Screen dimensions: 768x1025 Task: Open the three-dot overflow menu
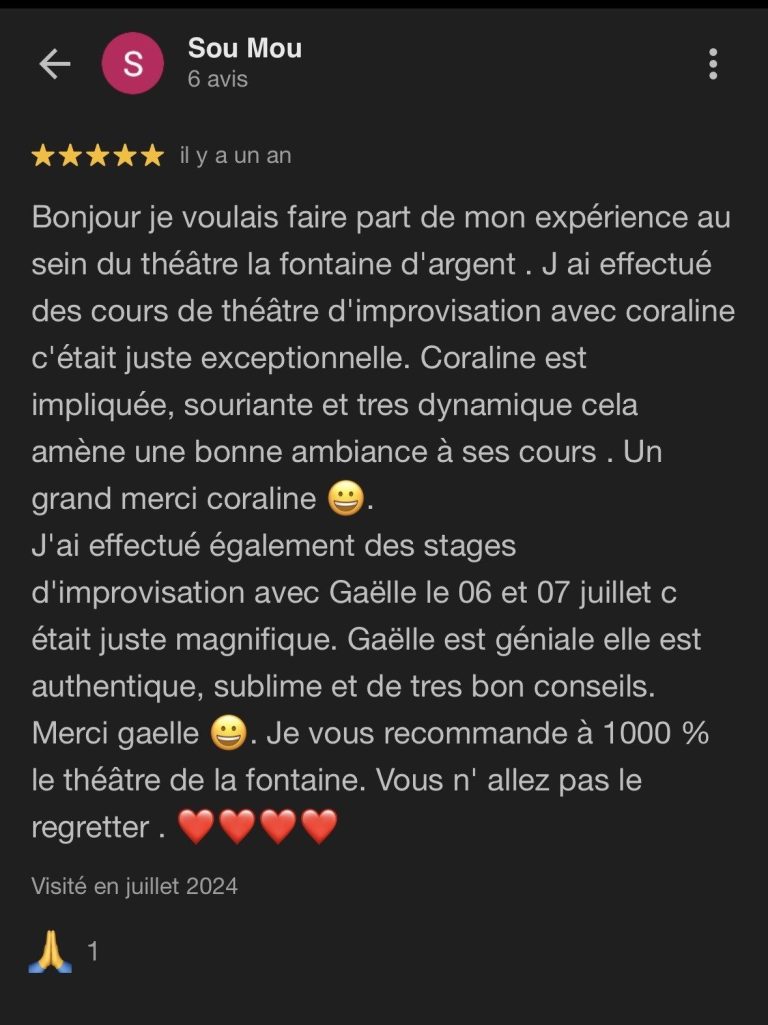click(x=712, y=64)
